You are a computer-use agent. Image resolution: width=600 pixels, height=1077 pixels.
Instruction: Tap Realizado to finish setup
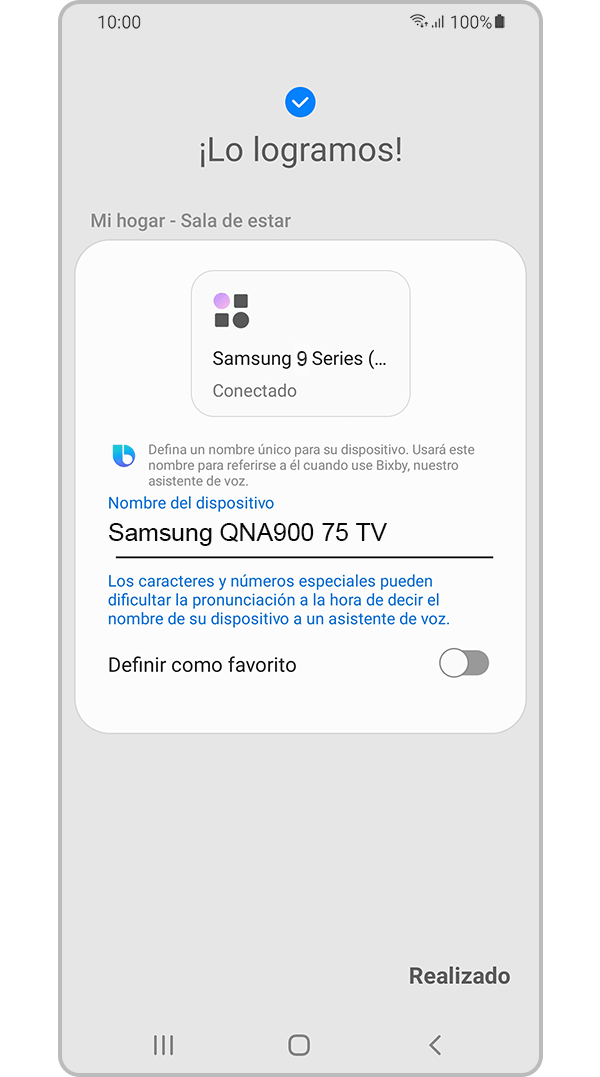(459, 975)
